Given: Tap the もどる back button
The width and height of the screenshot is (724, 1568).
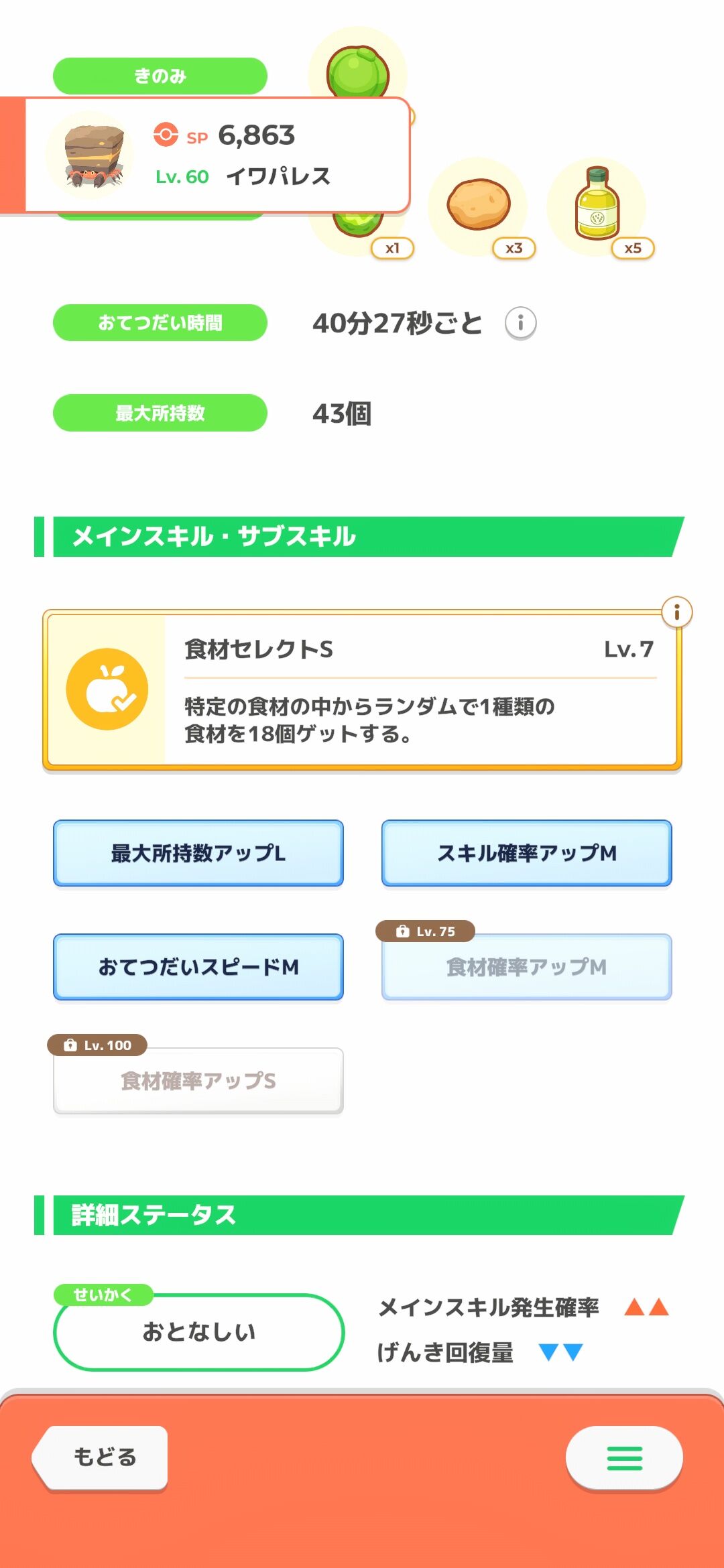Looking at the screenshot, I should coord(101,1457).
